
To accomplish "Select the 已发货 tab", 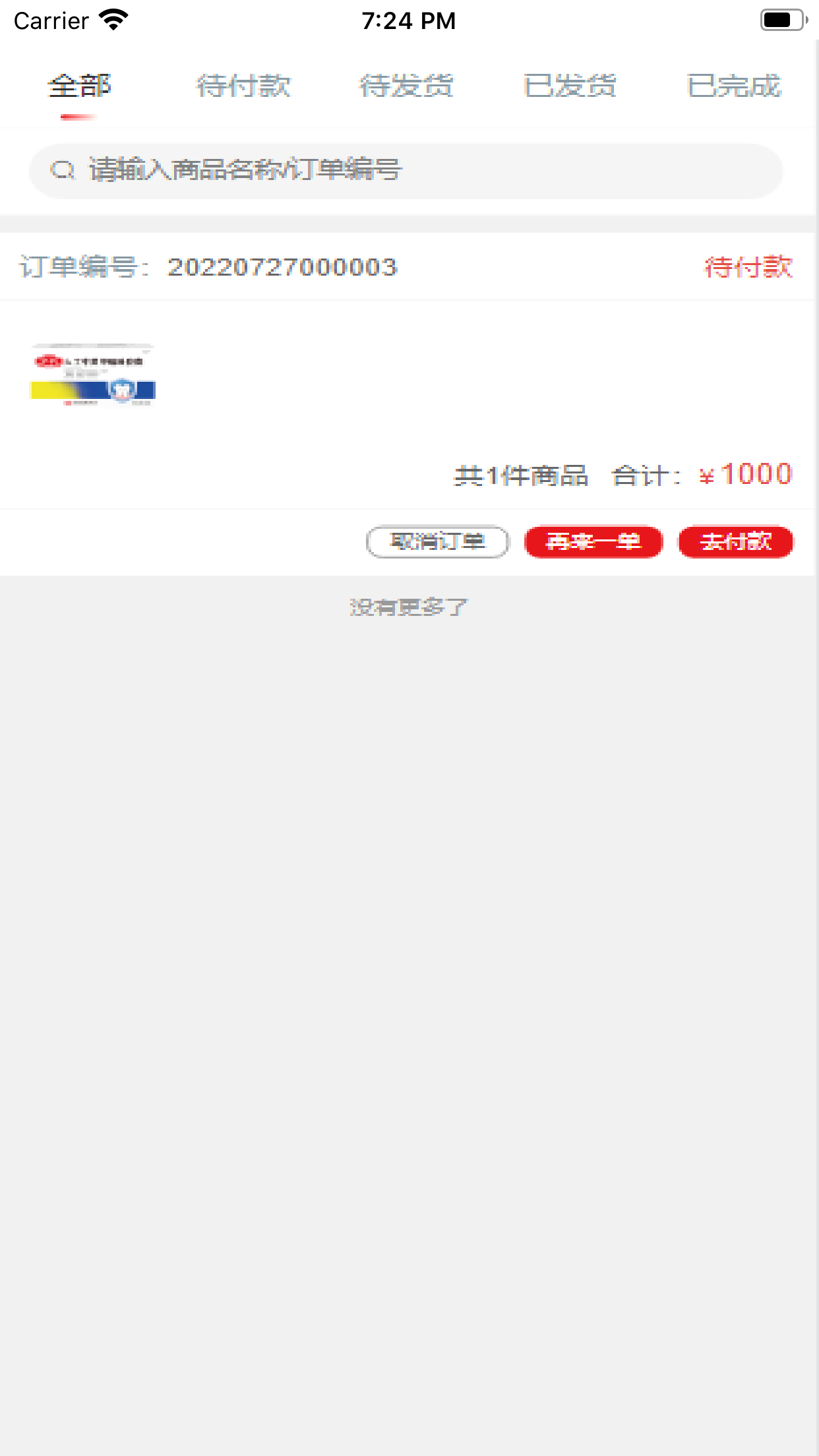I will (x=570, y=86).
